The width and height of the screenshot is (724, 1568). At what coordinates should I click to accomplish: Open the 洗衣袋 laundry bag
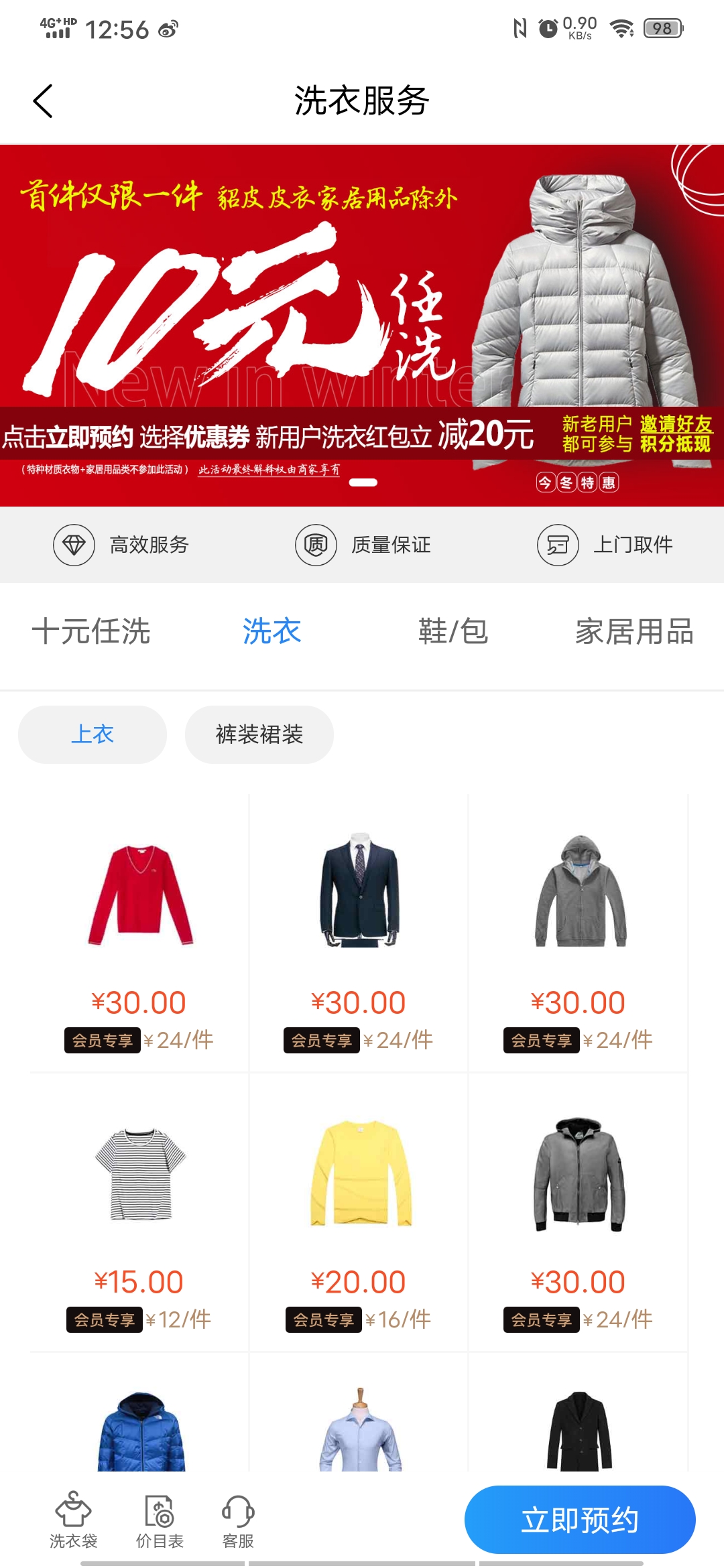point(73,1520)
